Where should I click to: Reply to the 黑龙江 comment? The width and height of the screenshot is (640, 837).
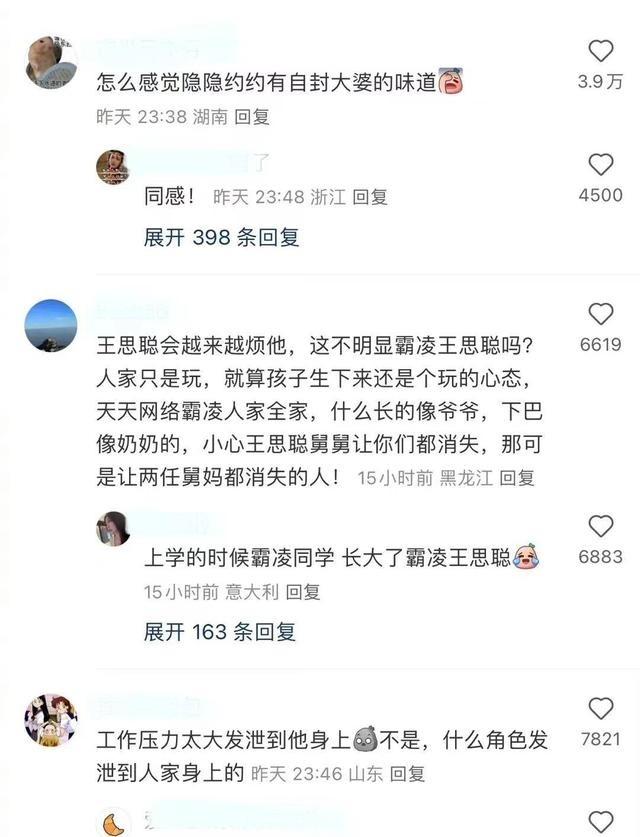point(518,479)
